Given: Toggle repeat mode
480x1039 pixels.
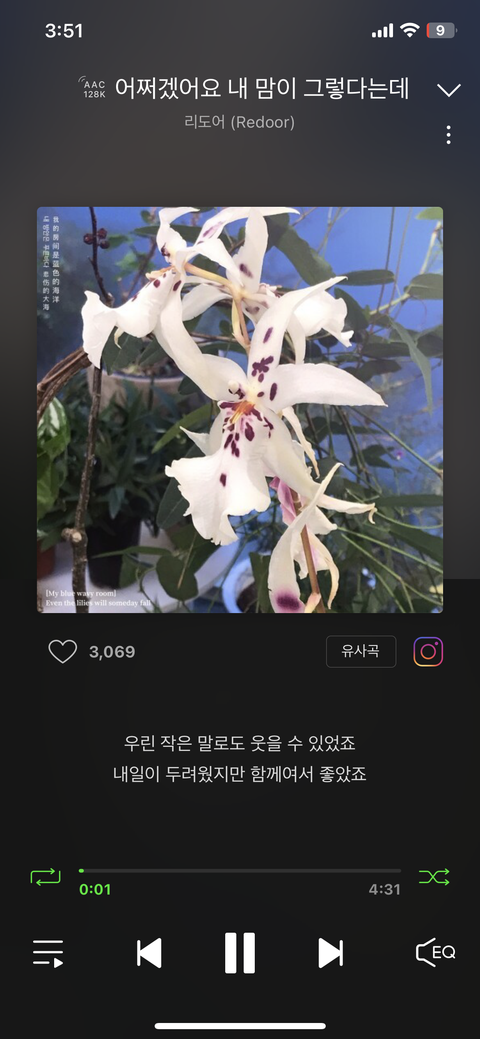Looking at the screenshot, I should (45, 877).
